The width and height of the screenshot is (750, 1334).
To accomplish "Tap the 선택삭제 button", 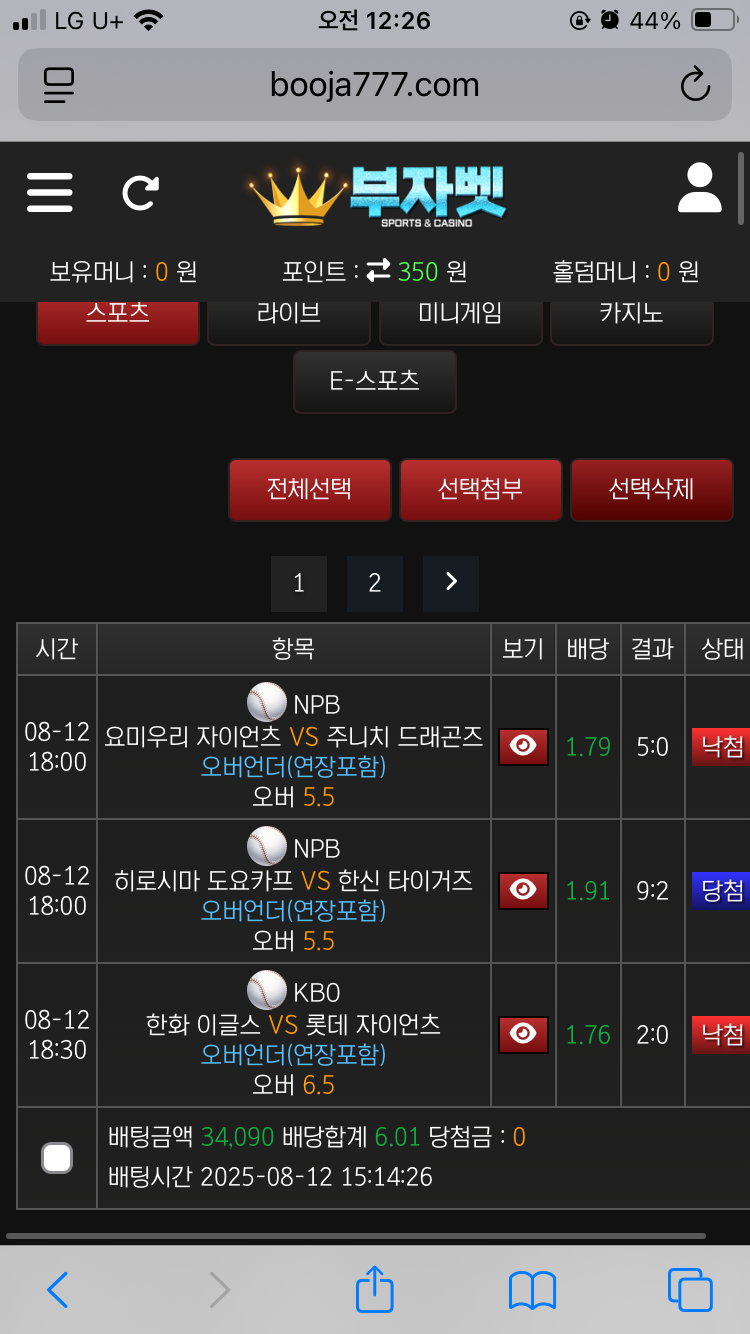I will (651, 490).
